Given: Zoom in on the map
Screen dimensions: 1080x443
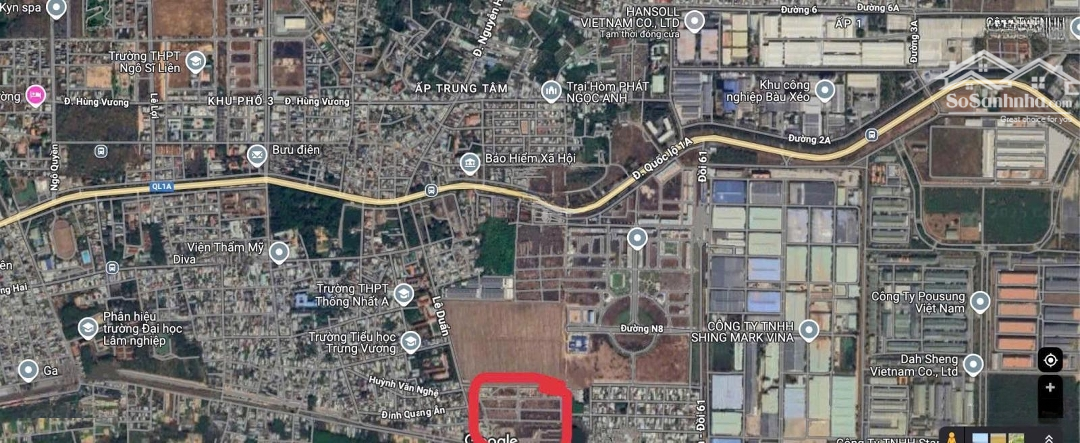Looking at the screenshot, I should [1049, 387].
